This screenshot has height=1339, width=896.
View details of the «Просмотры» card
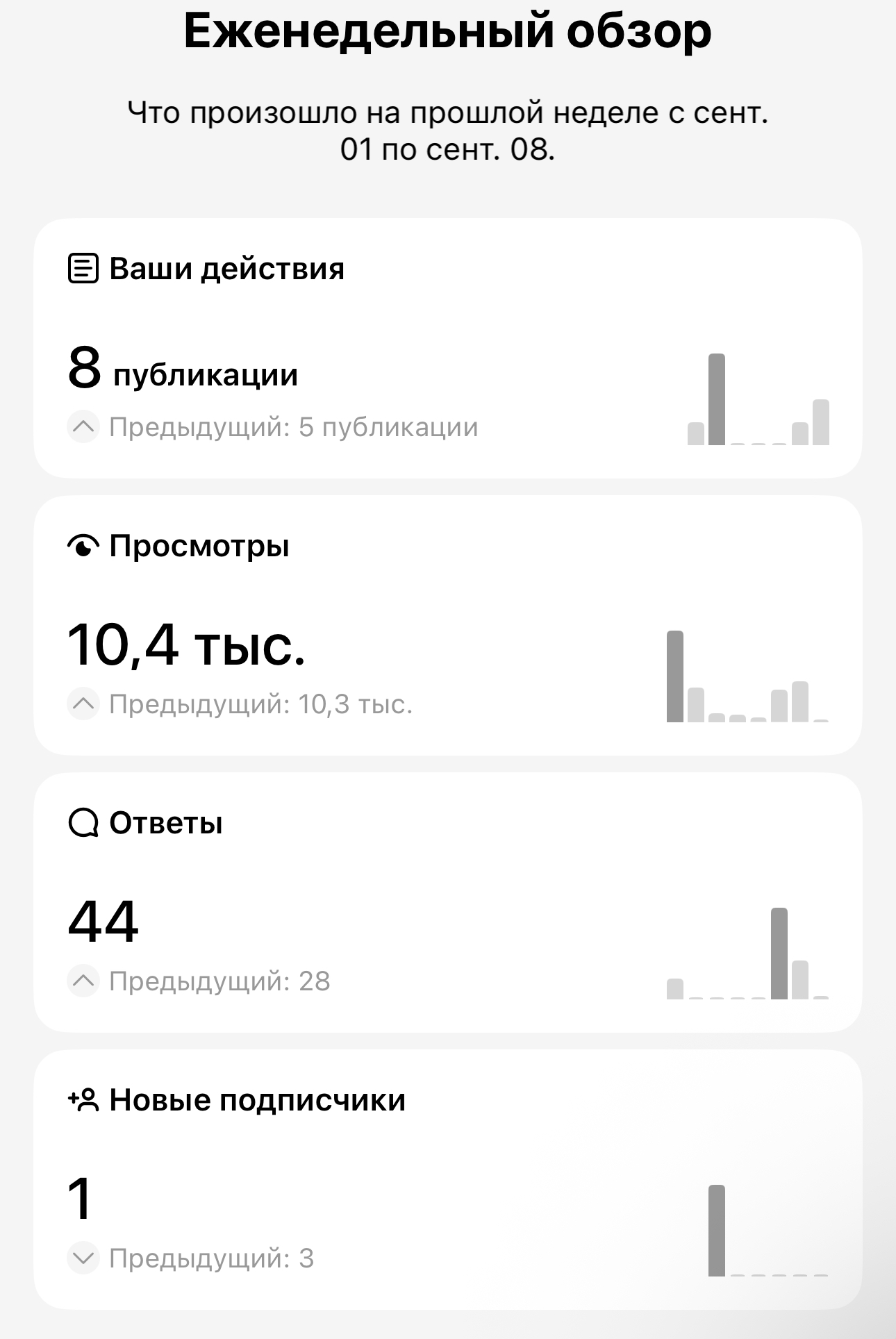[x=447, y=625]
